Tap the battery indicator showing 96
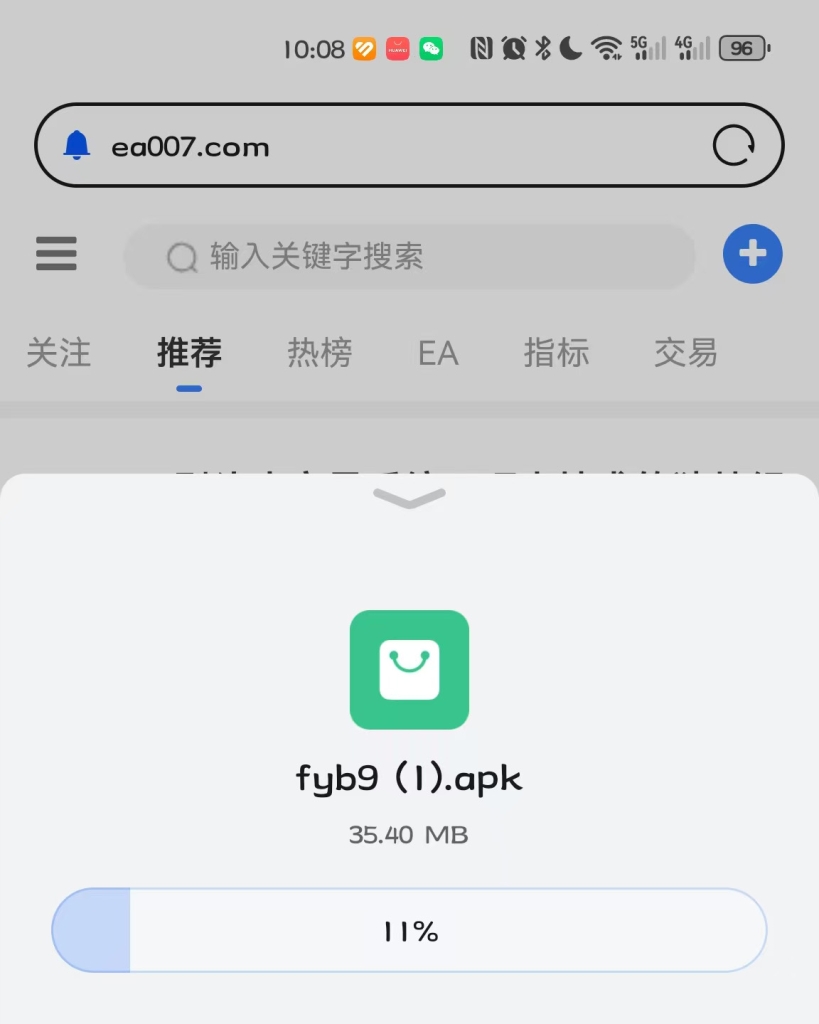 pos(740,48)
